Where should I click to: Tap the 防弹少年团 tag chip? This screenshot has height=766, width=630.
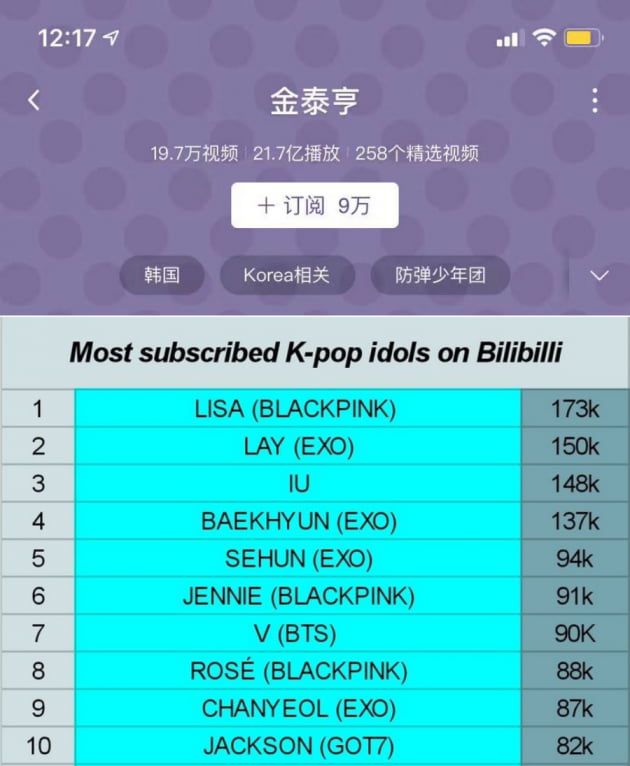coord(440,275)
